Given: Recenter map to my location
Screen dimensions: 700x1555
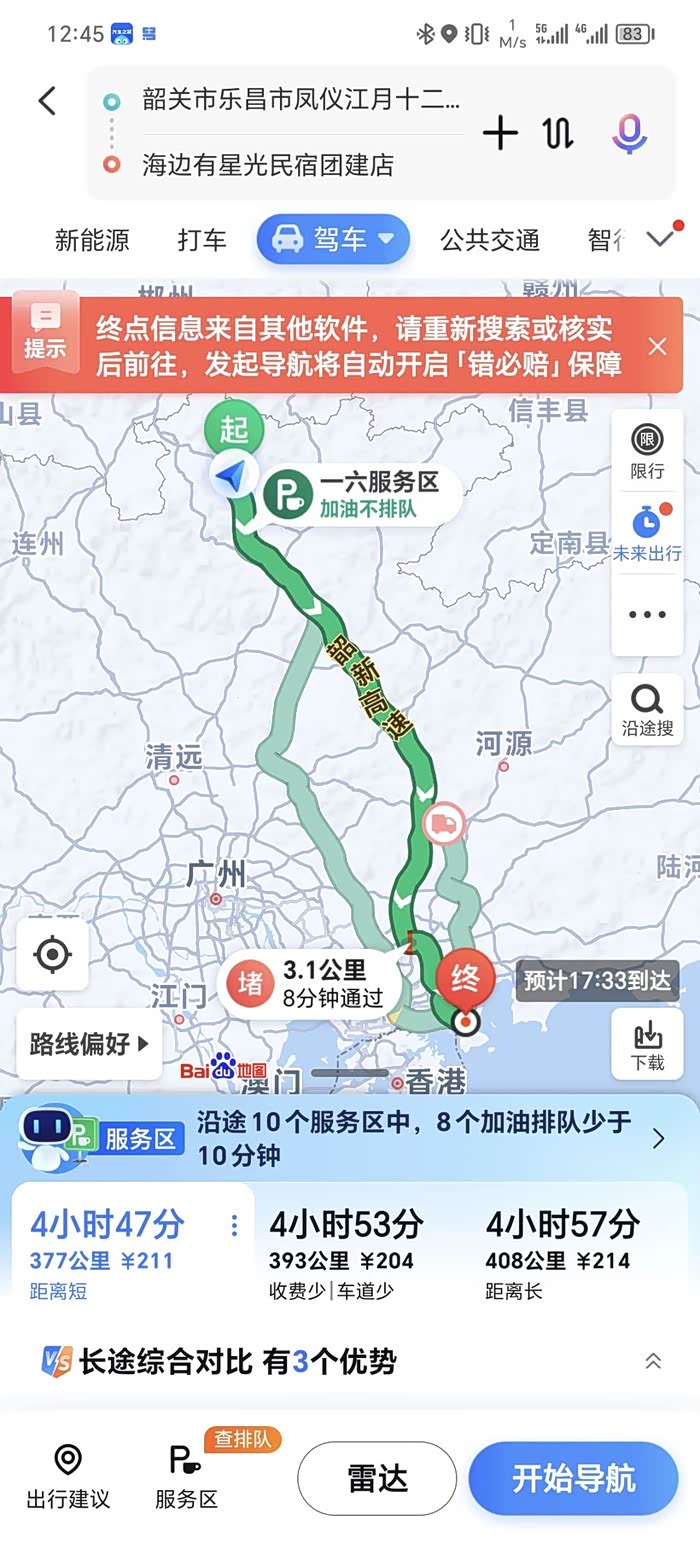Looking at the screenshot, I should 52,955.
